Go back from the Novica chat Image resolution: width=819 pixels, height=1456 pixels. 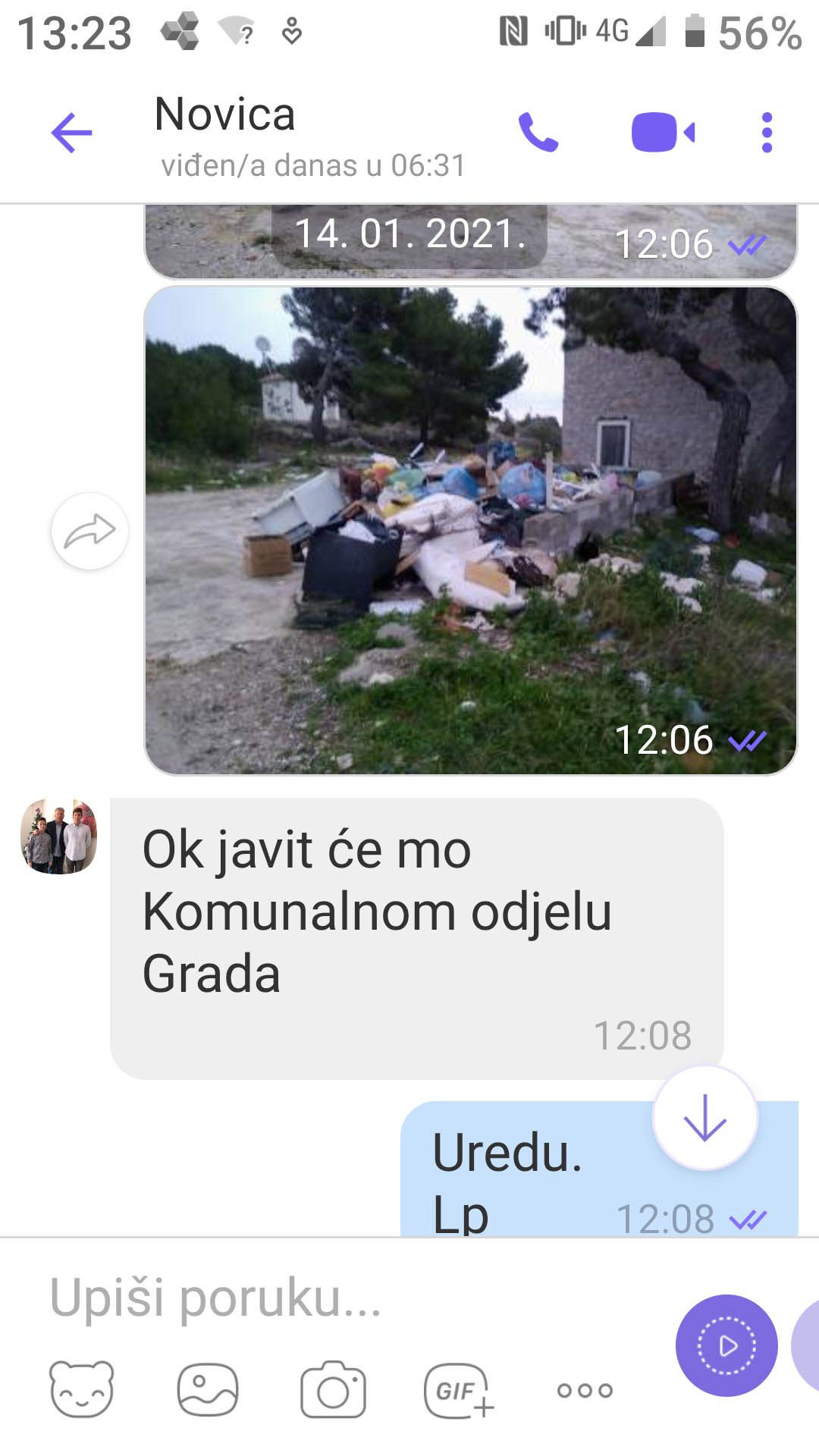(x=71, y=133)
